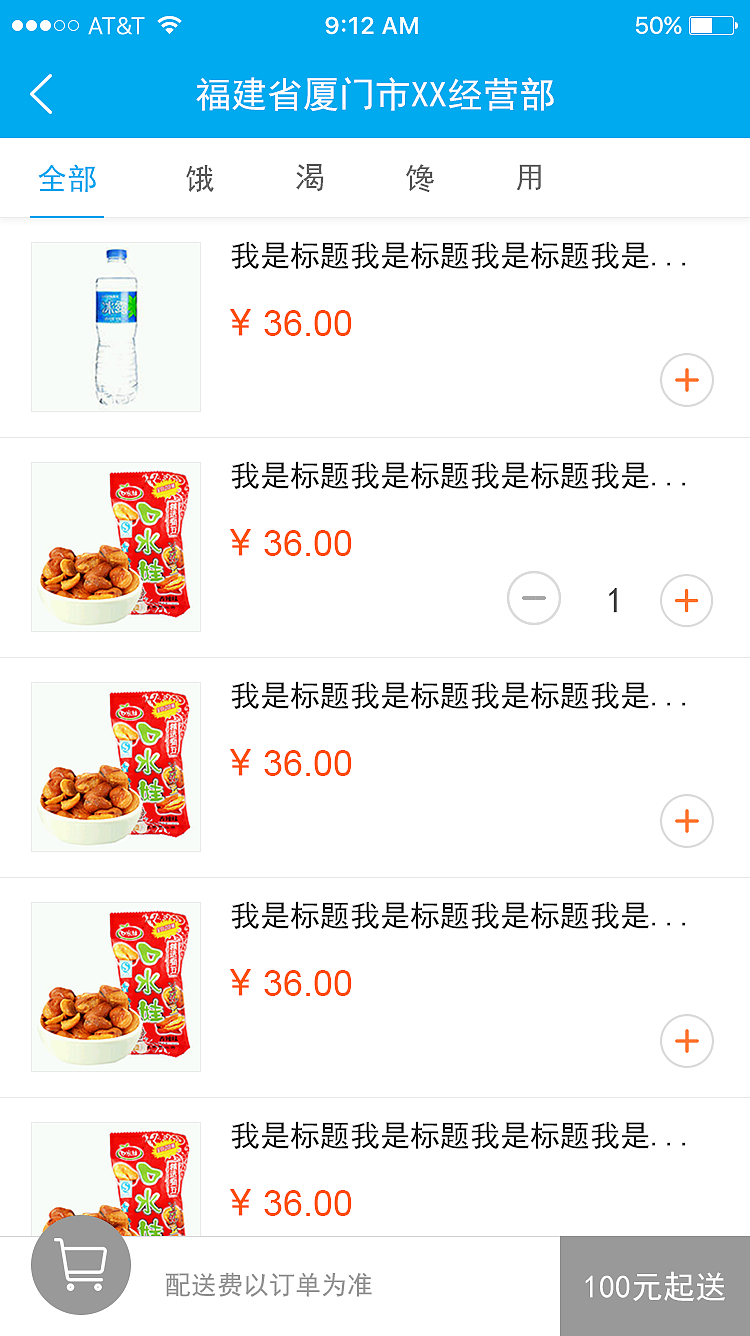Switch to the 渴 tab
The width and height of the screenshot is (750, 1336).
(308, 178)
